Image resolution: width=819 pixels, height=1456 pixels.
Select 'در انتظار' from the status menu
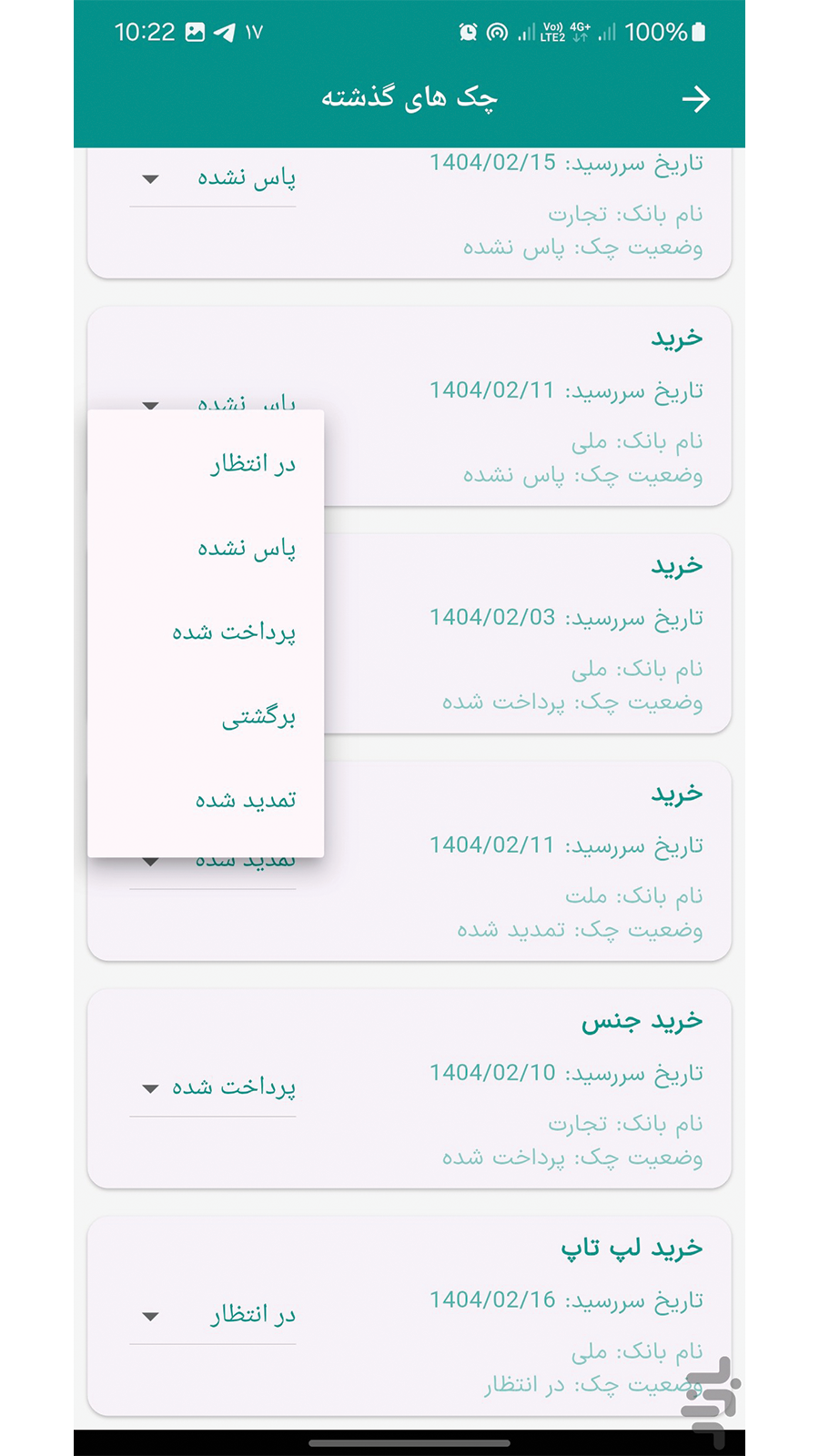pyautogui.click(x=253, y=464)
